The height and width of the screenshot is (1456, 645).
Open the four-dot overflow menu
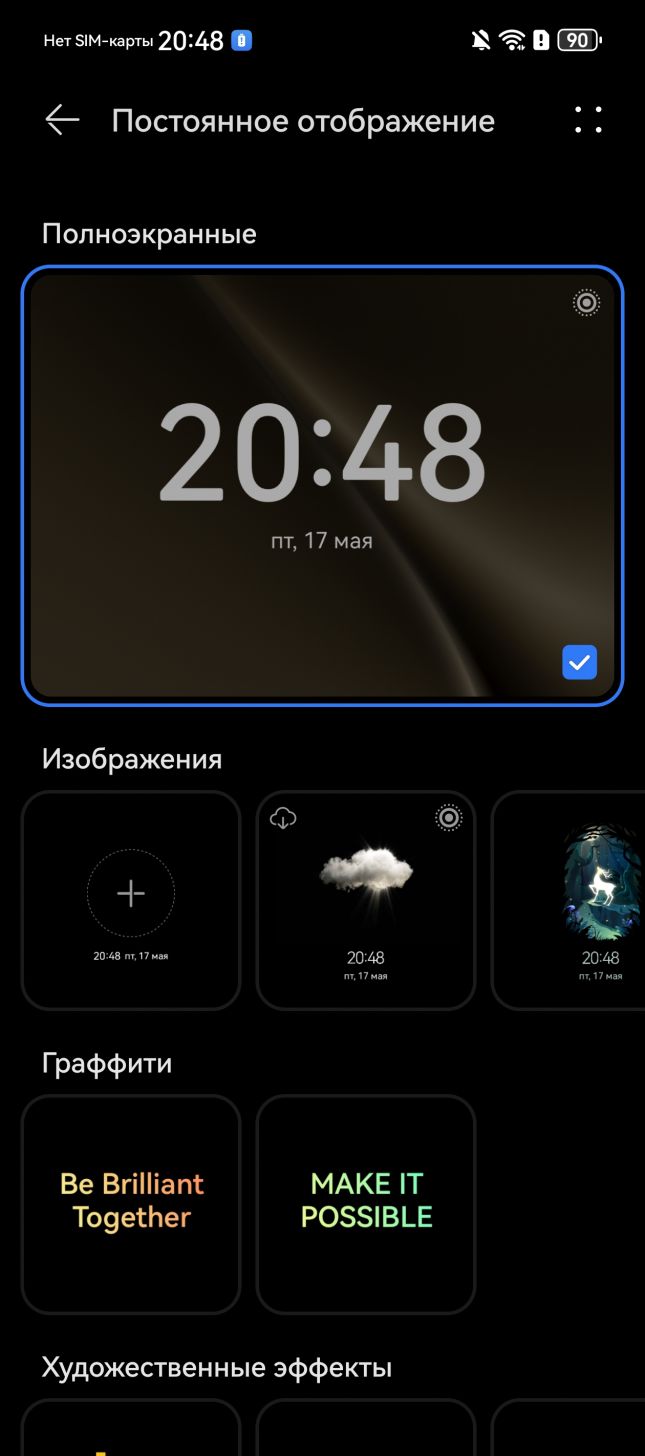click(x=589, y=120)
